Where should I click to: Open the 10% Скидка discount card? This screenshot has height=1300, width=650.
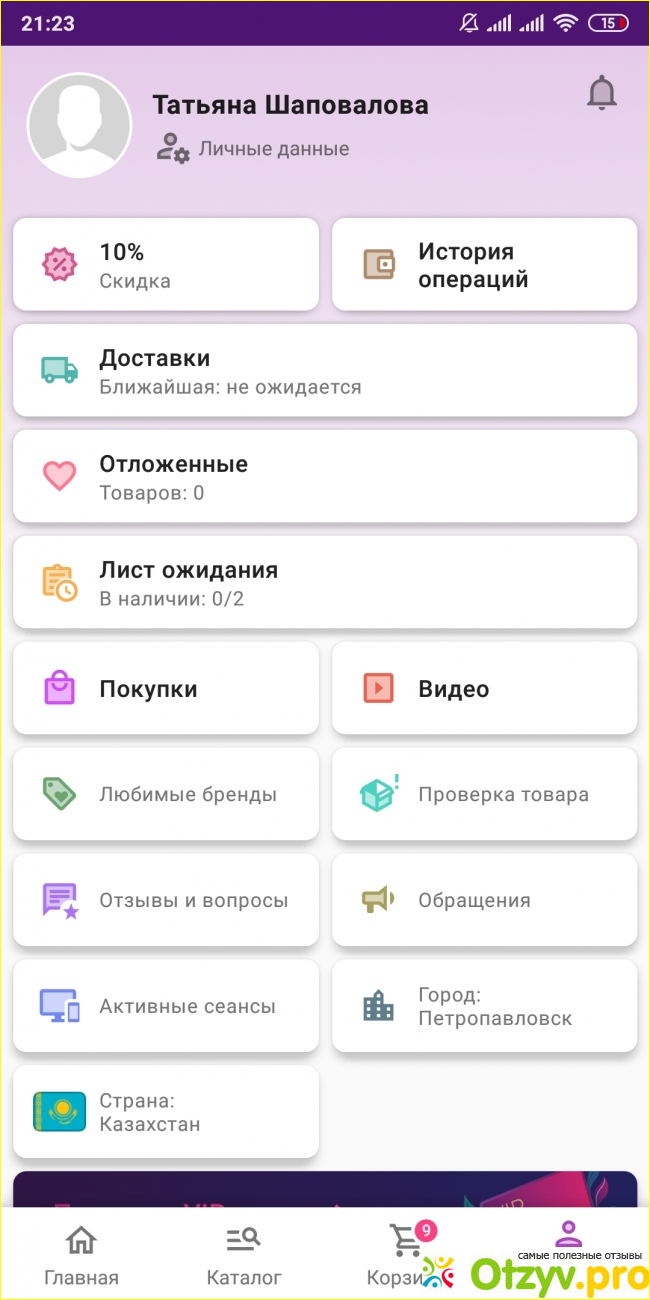166,265
